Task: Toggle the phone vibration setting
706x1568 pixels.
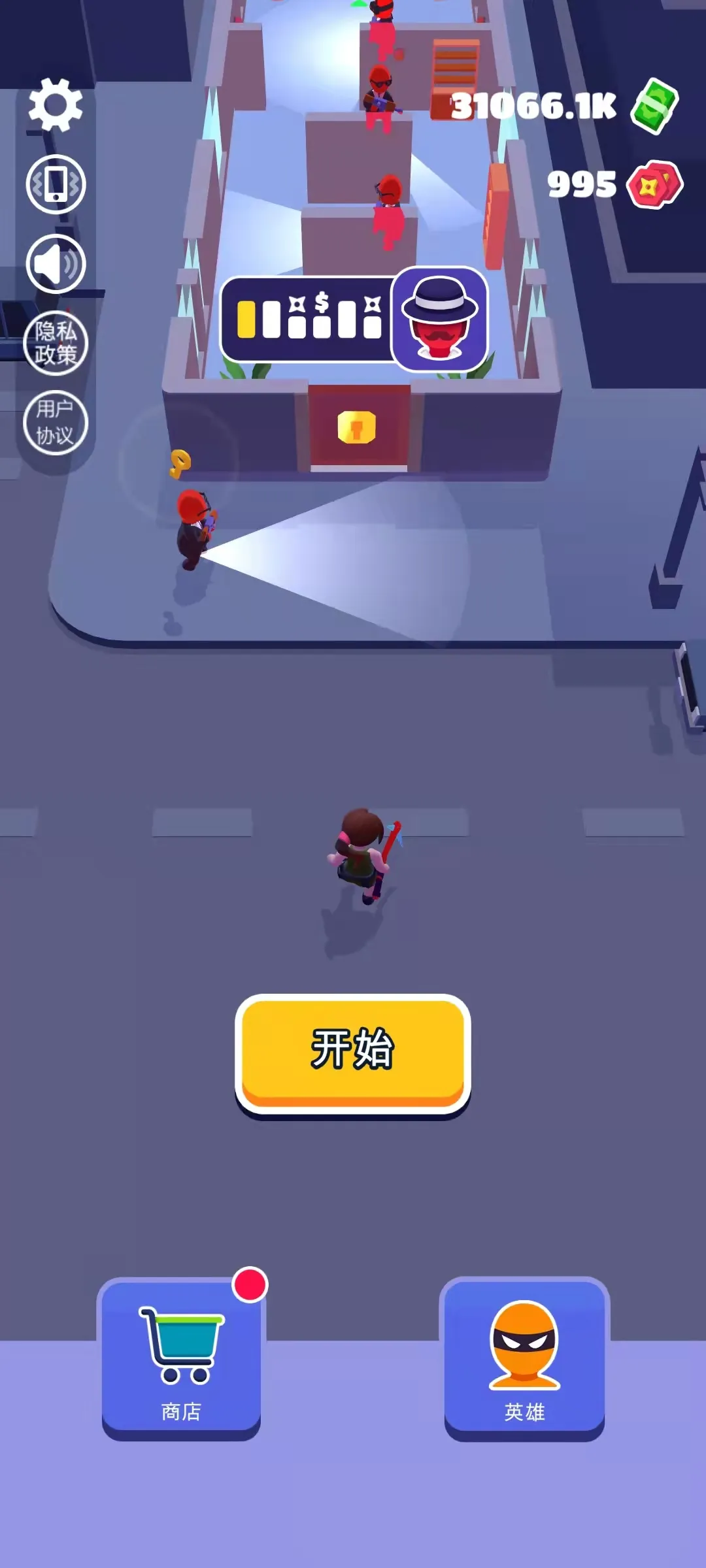Action: 56,184
